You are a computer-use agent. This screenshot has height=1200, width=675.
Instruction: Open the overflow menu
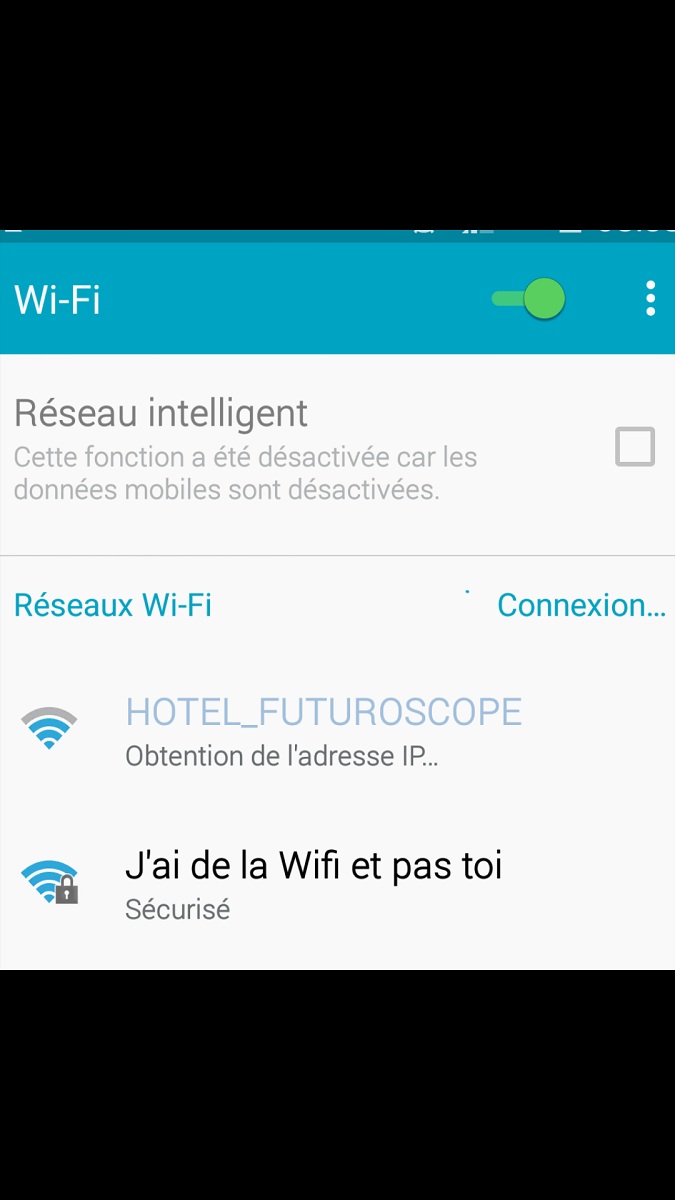[650, 298]
